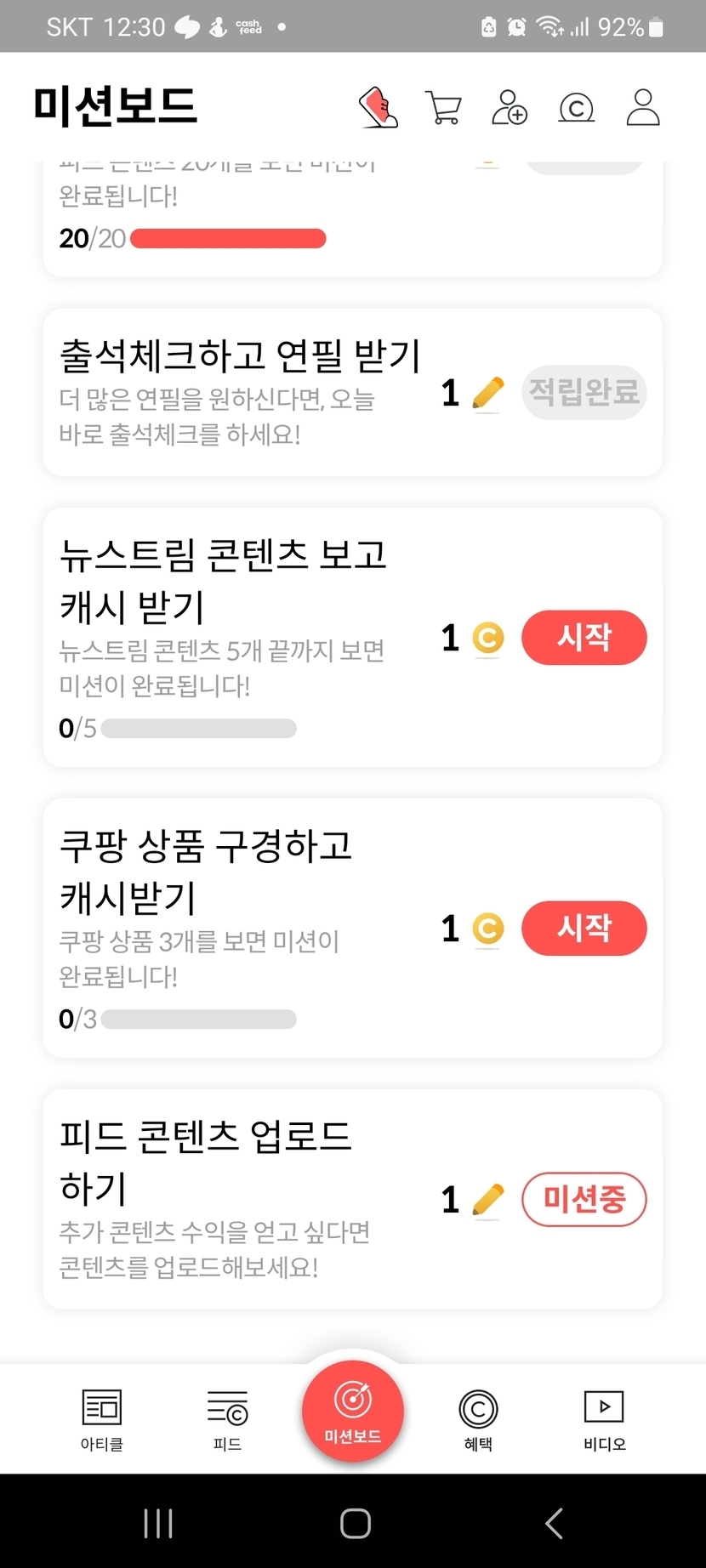Open my profile icon
706x1568 pixels.
[643, 108]
